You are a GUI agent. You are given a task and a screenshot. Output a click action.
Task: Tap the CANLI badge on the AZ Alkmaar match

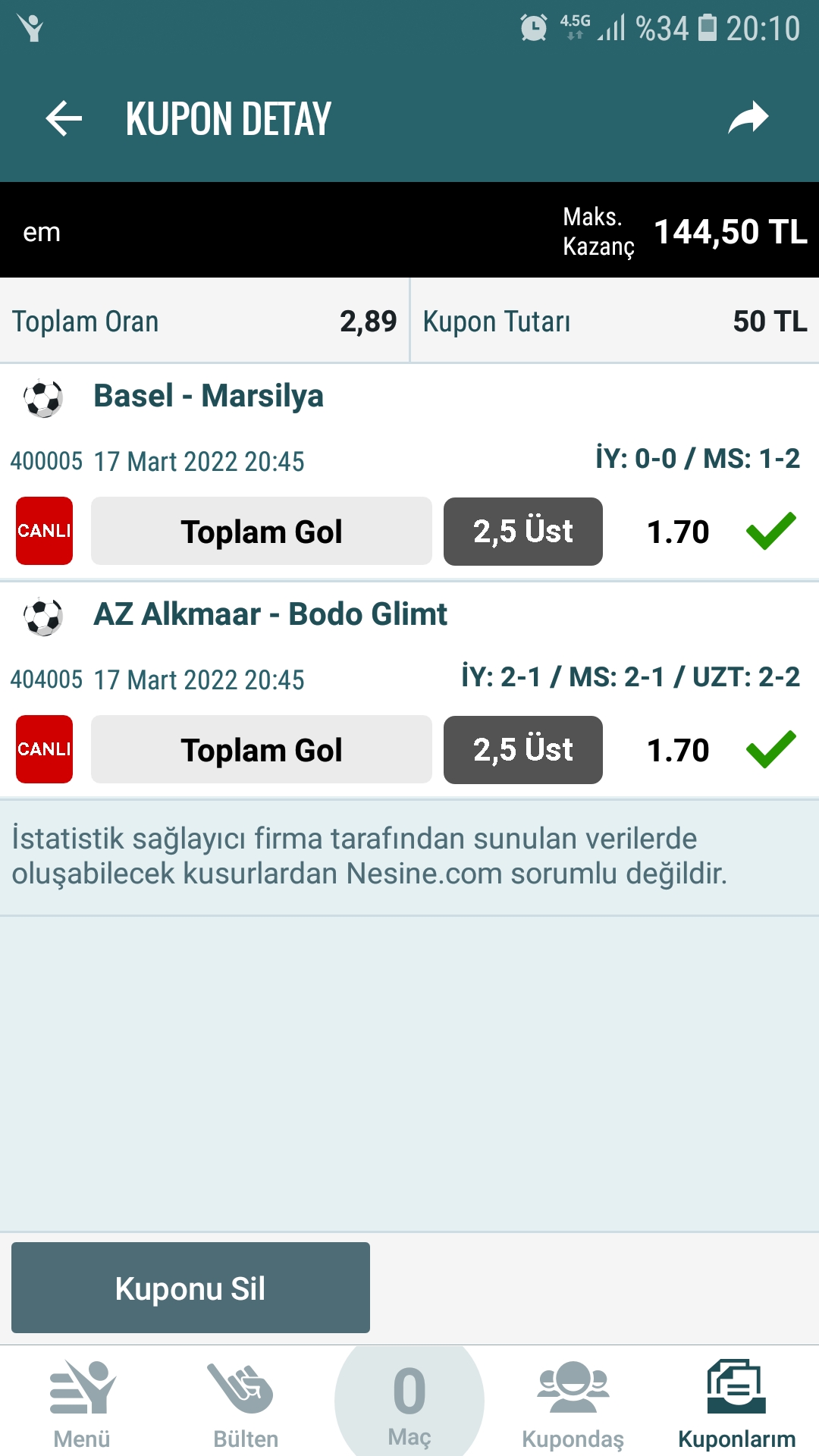(43, 749)
